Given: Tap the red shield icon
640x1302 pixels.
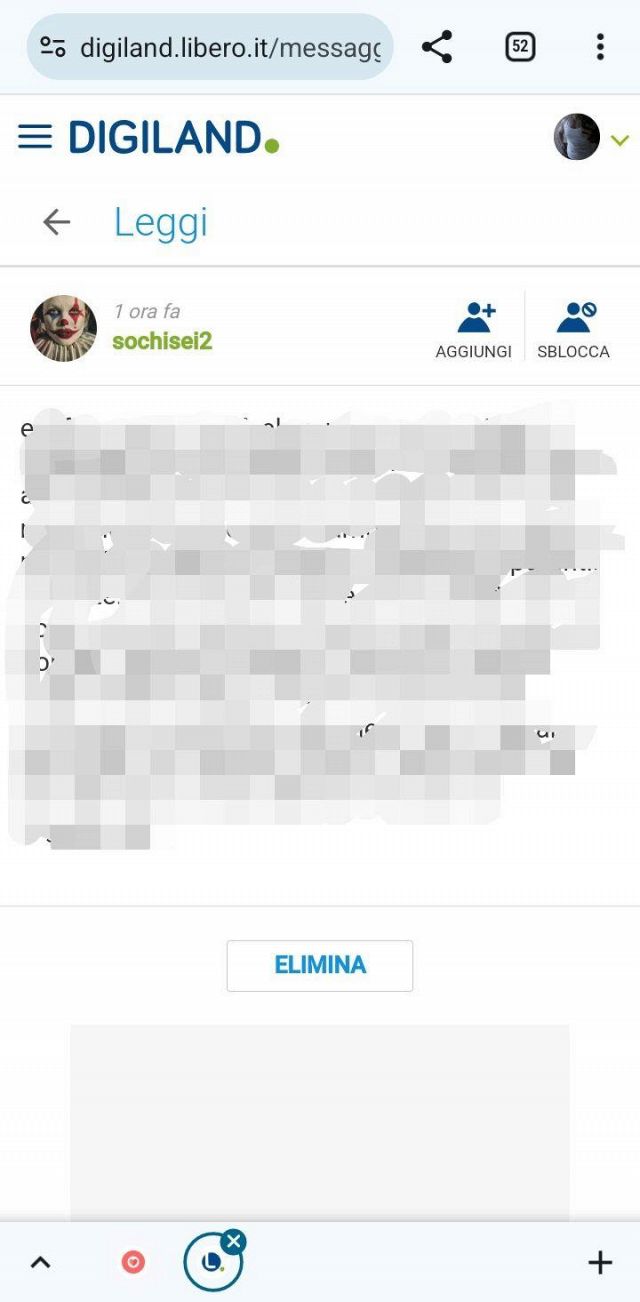Looking at the screenshot, I should tap(133, 1262).
